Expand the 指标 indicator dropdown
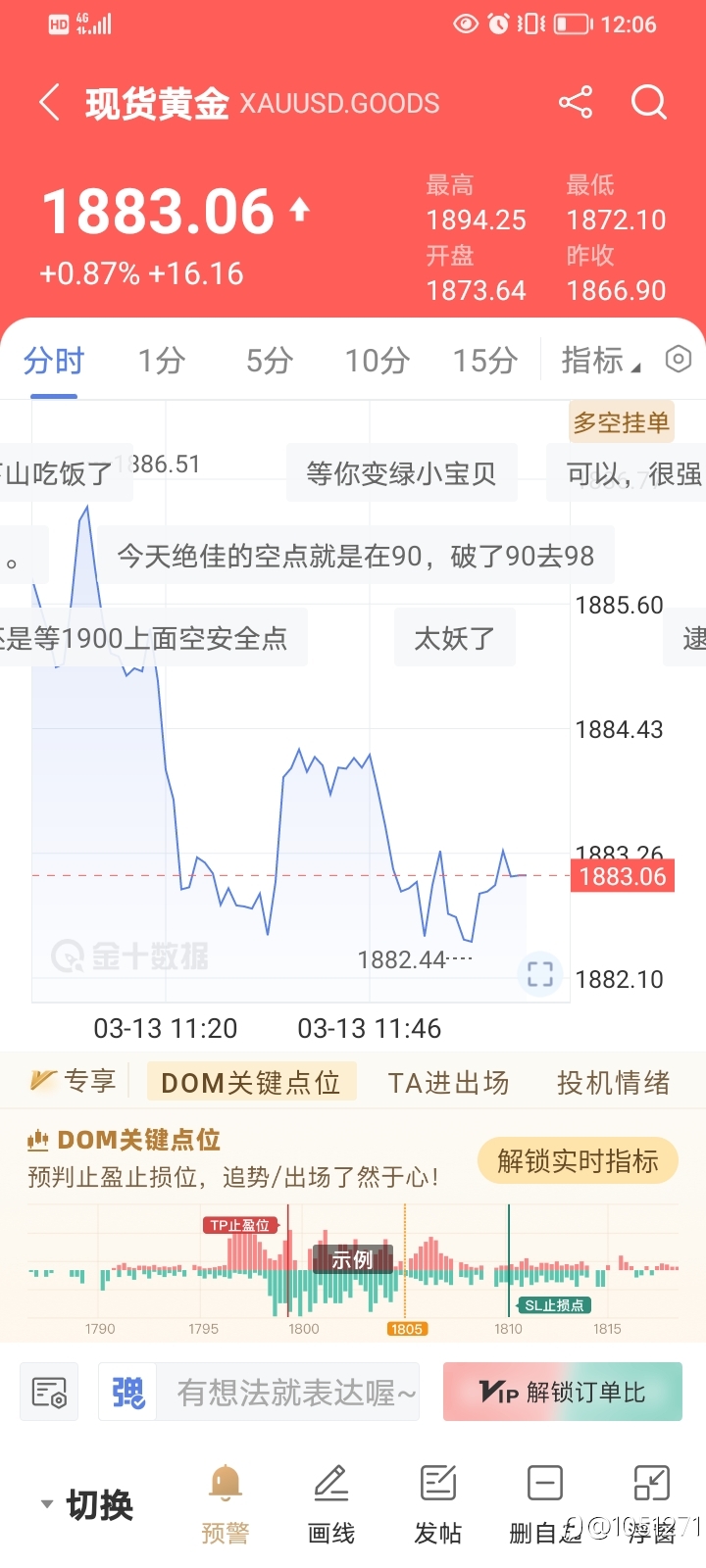The image size is (706, 1568). (x=600, y=361)
